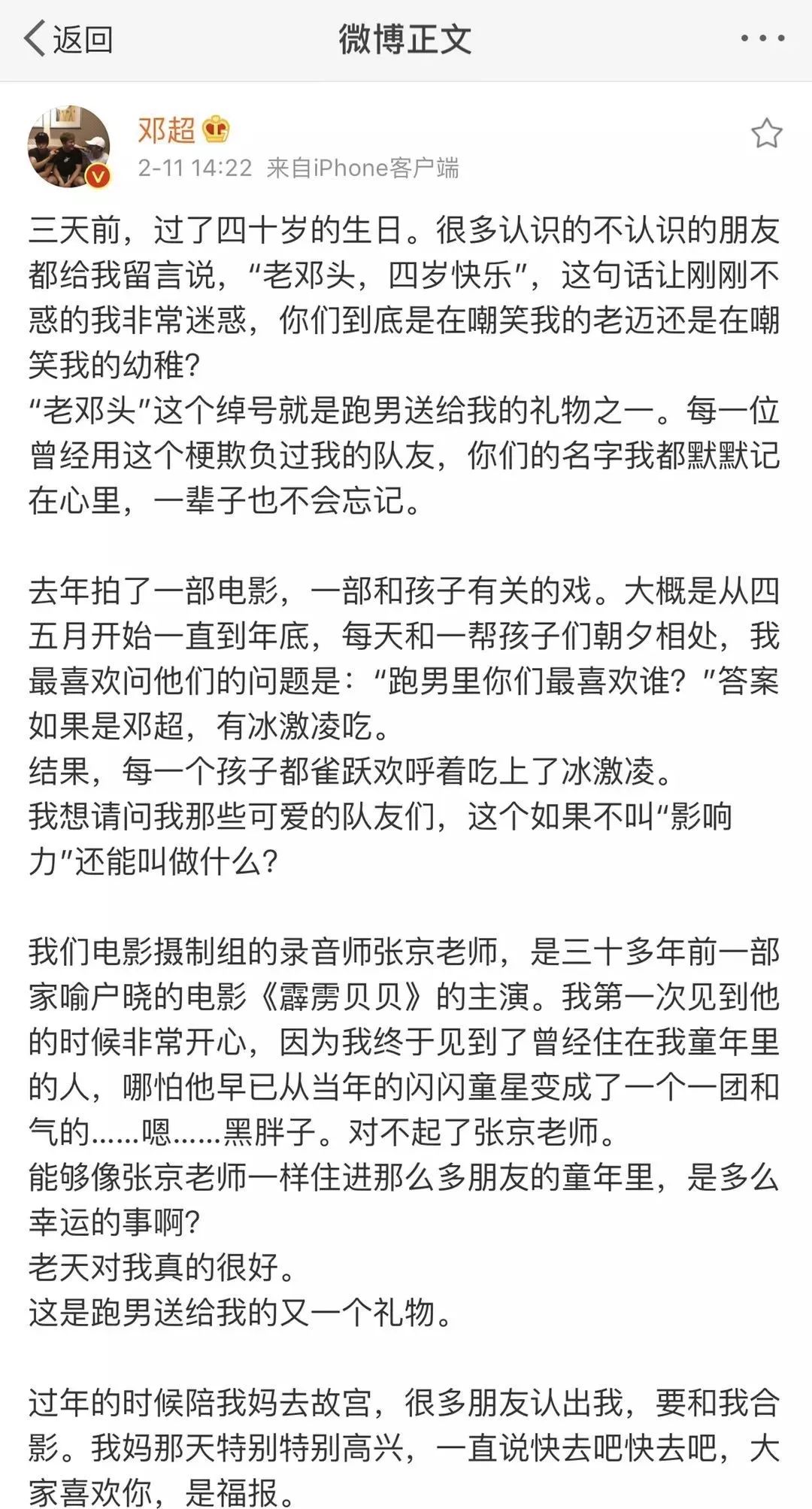Open 邓超's profile picture
Image resolution: width=812 pixels, height=1509 pixels.
click(x=69, y=147)
